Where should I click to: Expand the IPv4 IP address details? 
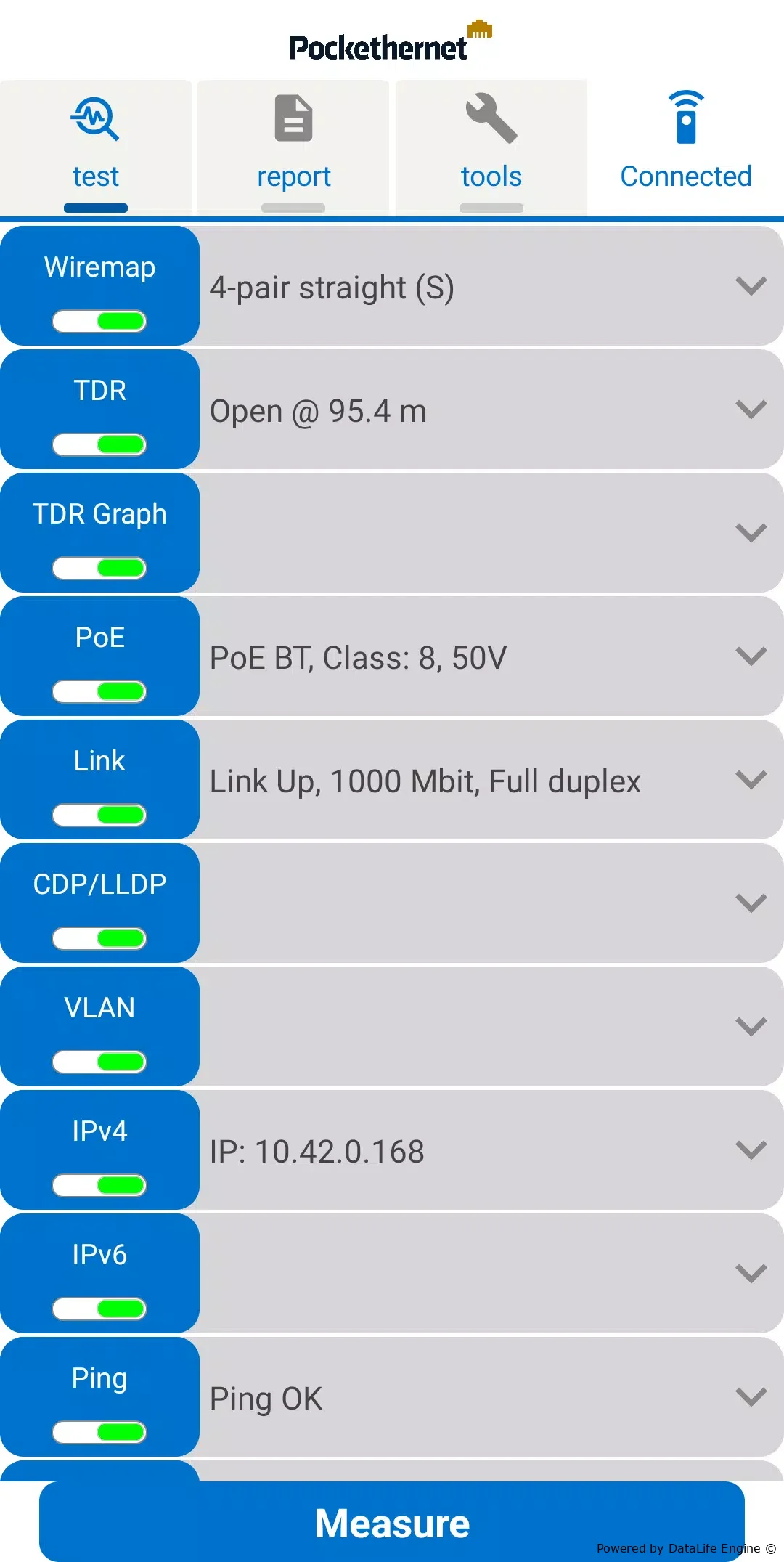point(751,1150)
